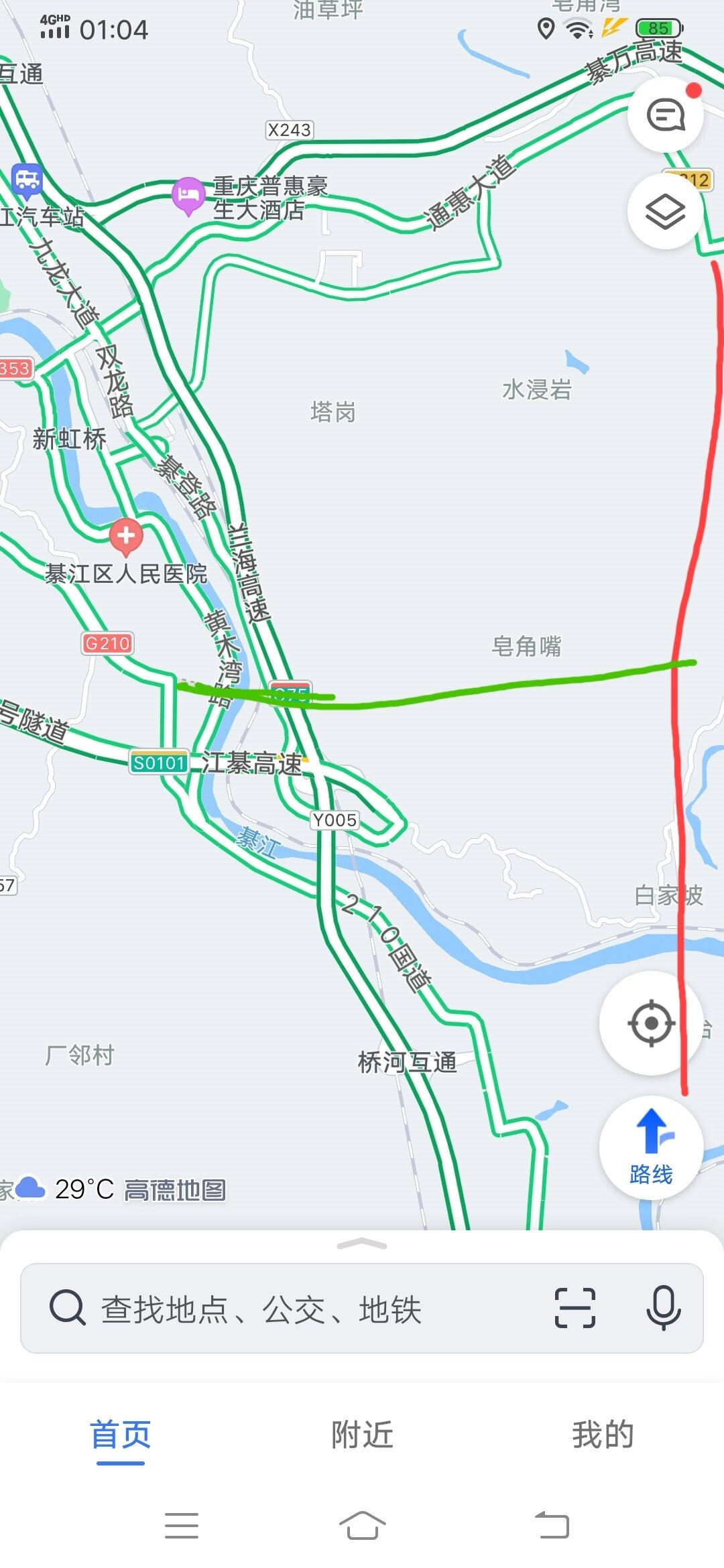Viewport: 724px width, 1568px height.
Task: Switch to the 附近 tab
Action: pyautogui.click(x=362, y=1435)
